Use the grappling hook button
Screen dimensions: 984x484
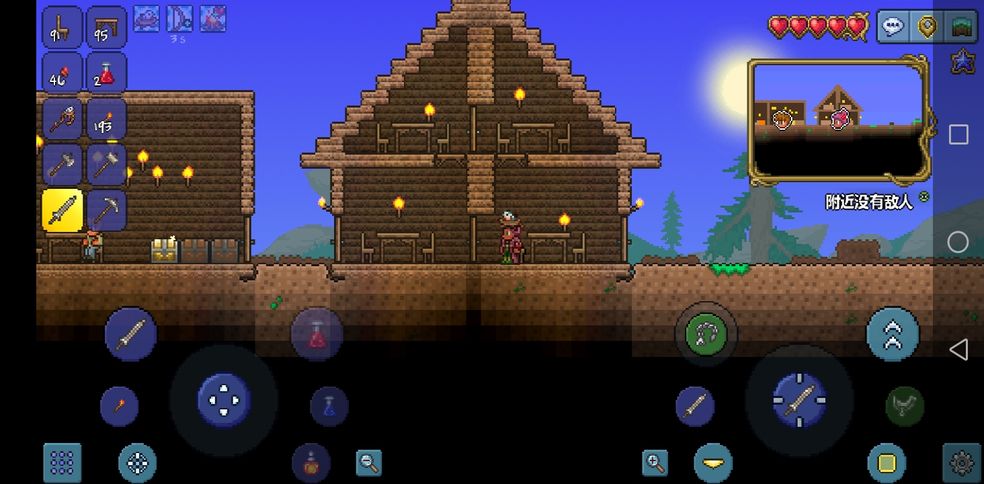pyautogui.click(x=706, y=333)
